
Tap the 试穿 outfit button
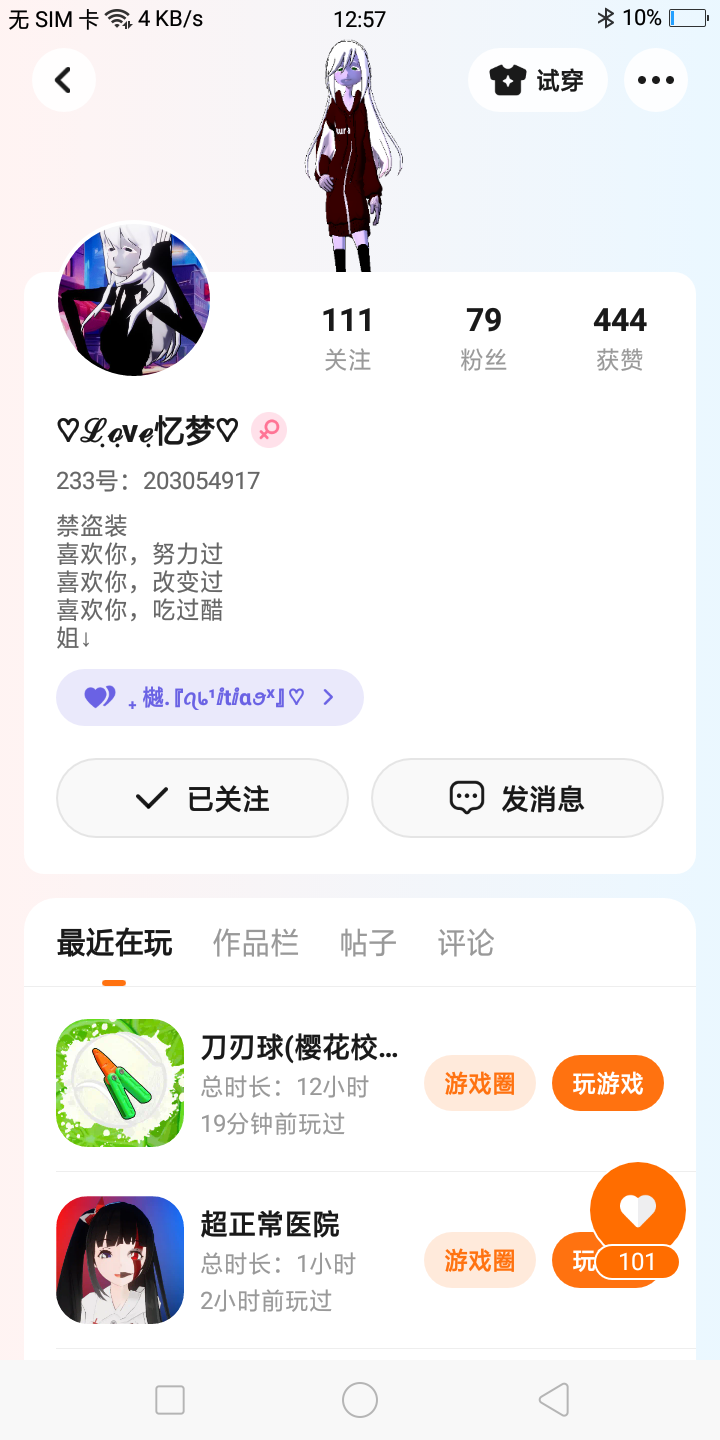538,80
